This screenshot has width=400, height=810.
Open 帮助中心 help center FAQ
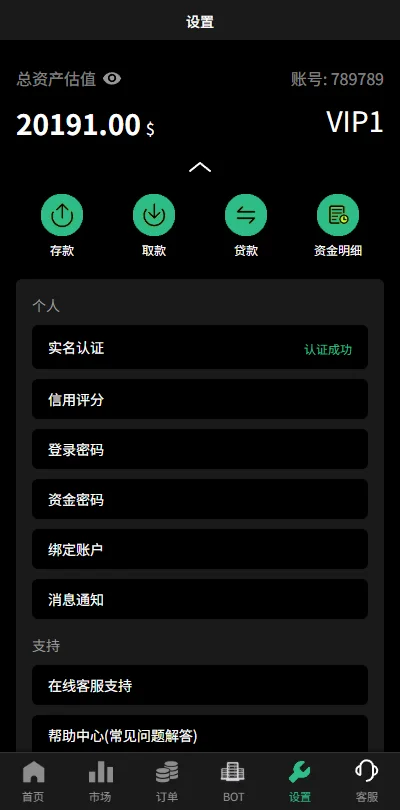pos(200,734)
